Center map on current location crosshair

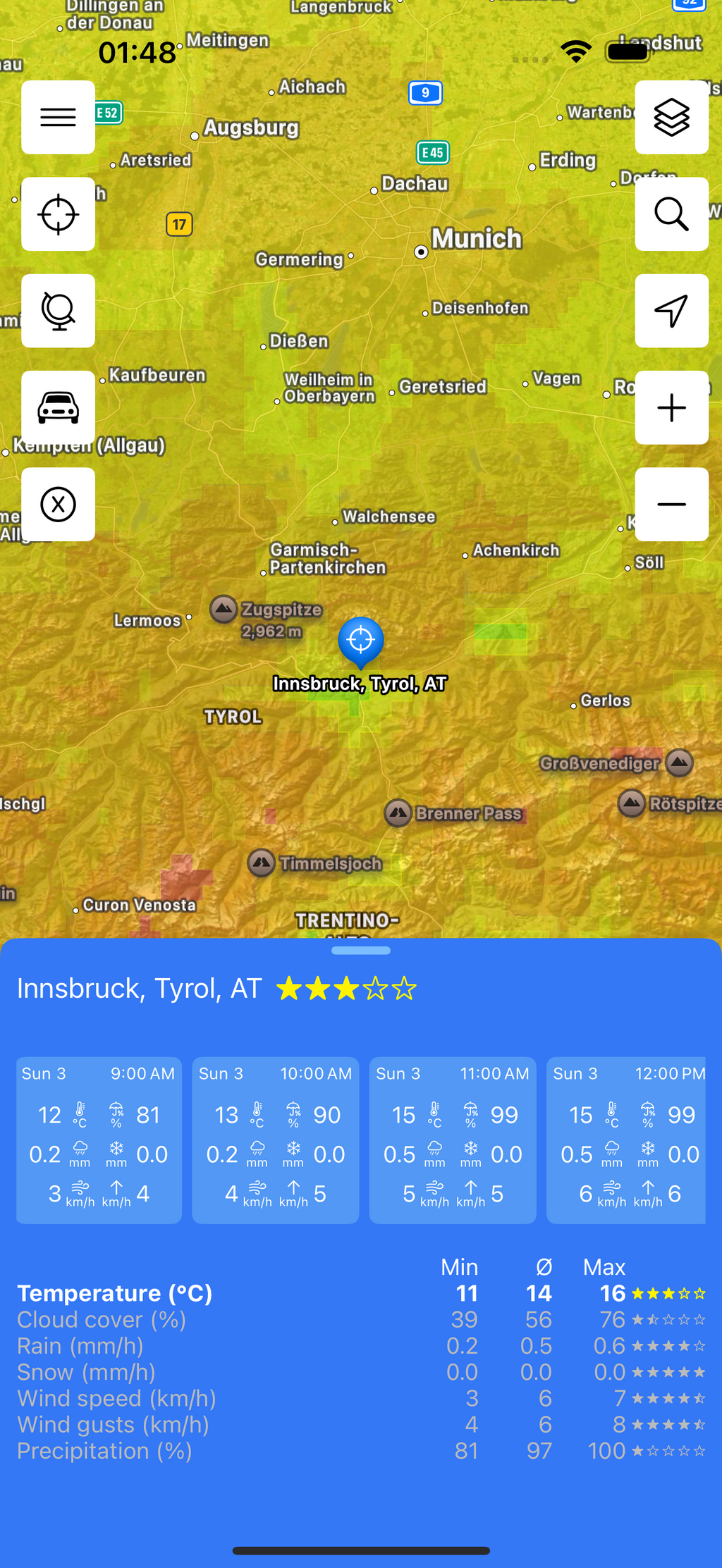tap(58, 214)
